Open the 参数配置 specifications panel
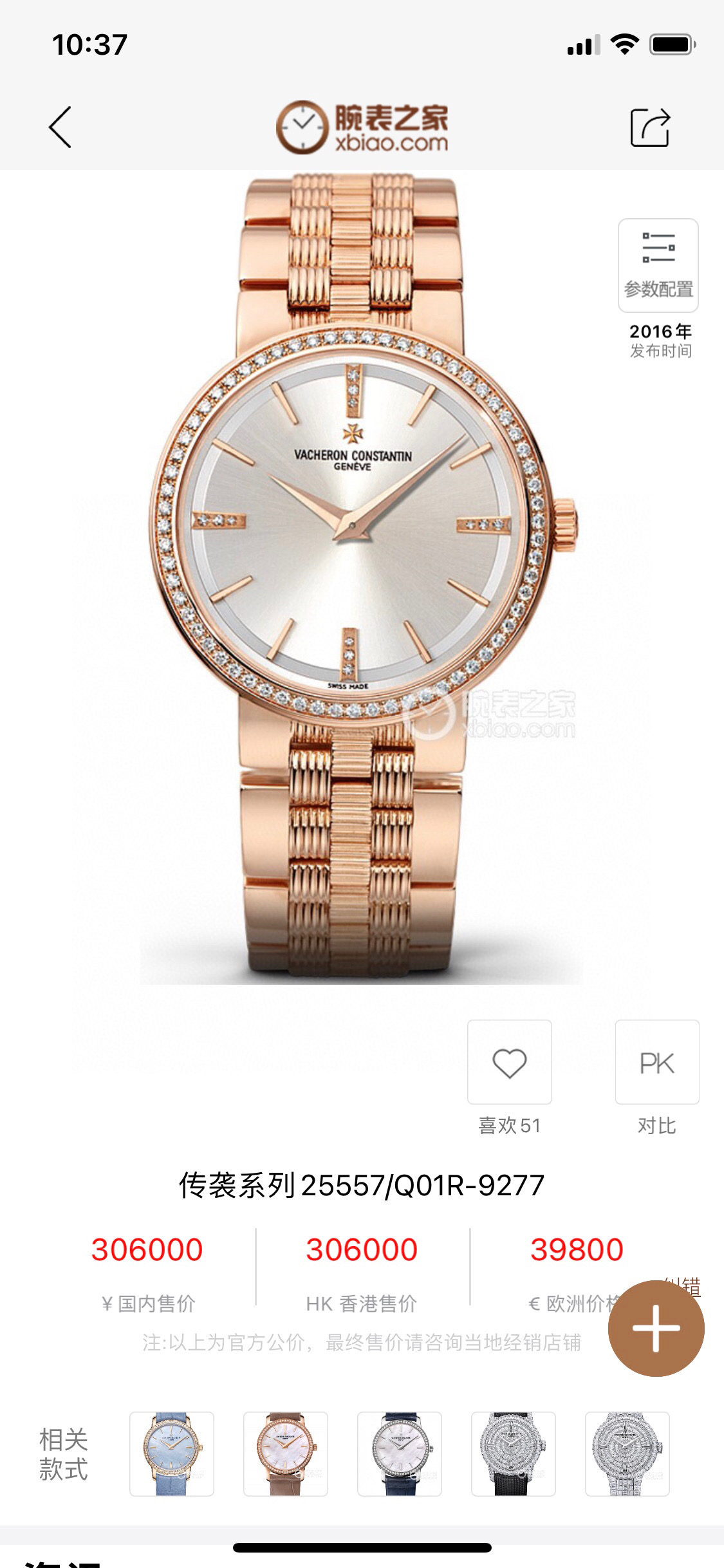This screenshot has height=1568, width=724. (x=658, y=265)
